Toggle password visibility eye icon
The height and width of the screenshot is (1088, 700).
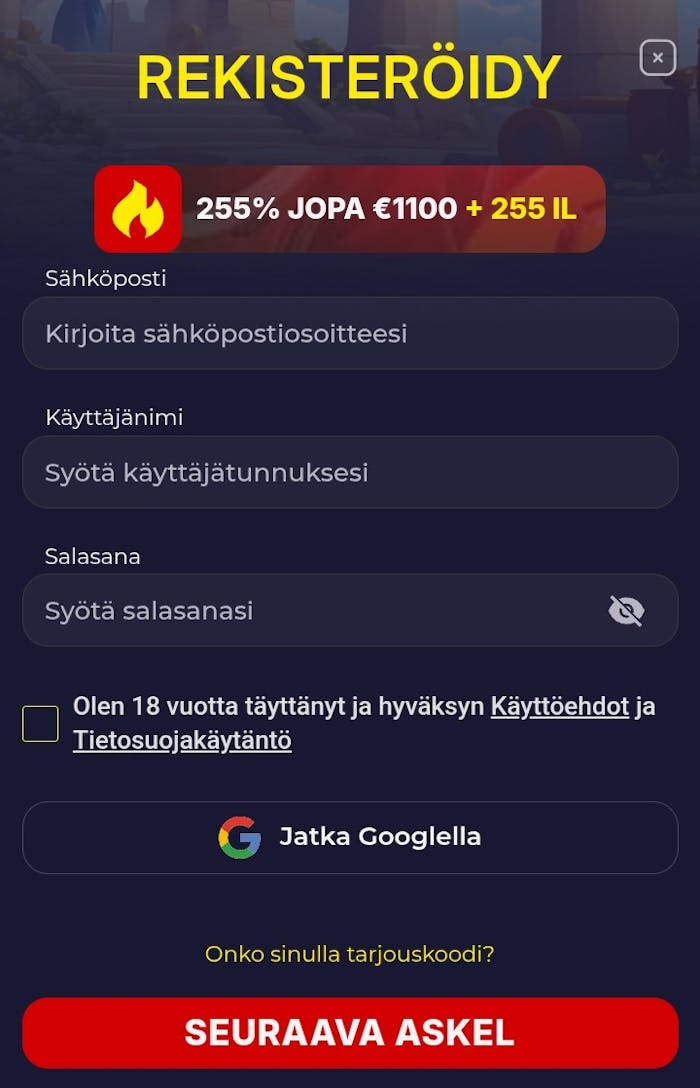[x=626, y=610]
